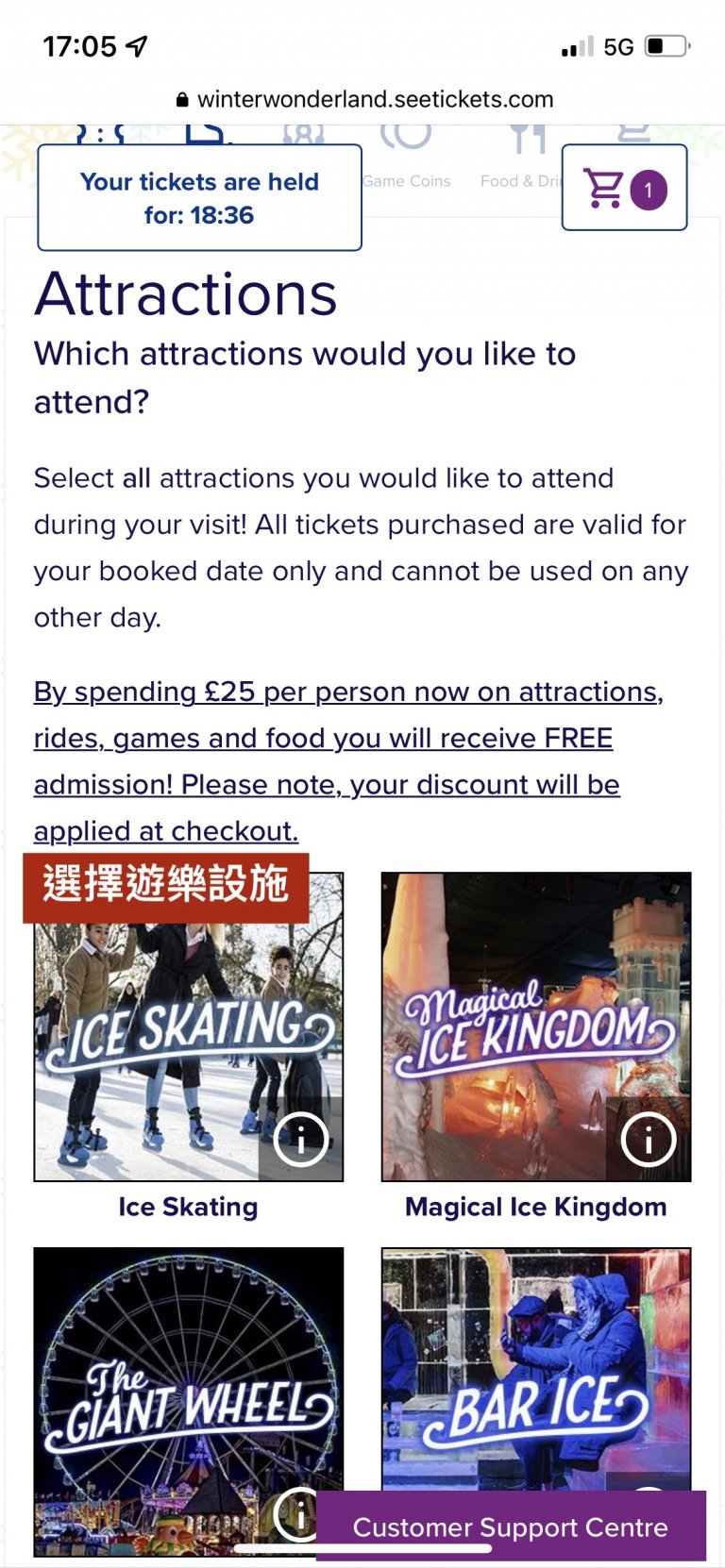This screenshot has width=725, height=1568.
Task: Show info for Magical Ice Kingdom
Action: [x=648, y=1139]
